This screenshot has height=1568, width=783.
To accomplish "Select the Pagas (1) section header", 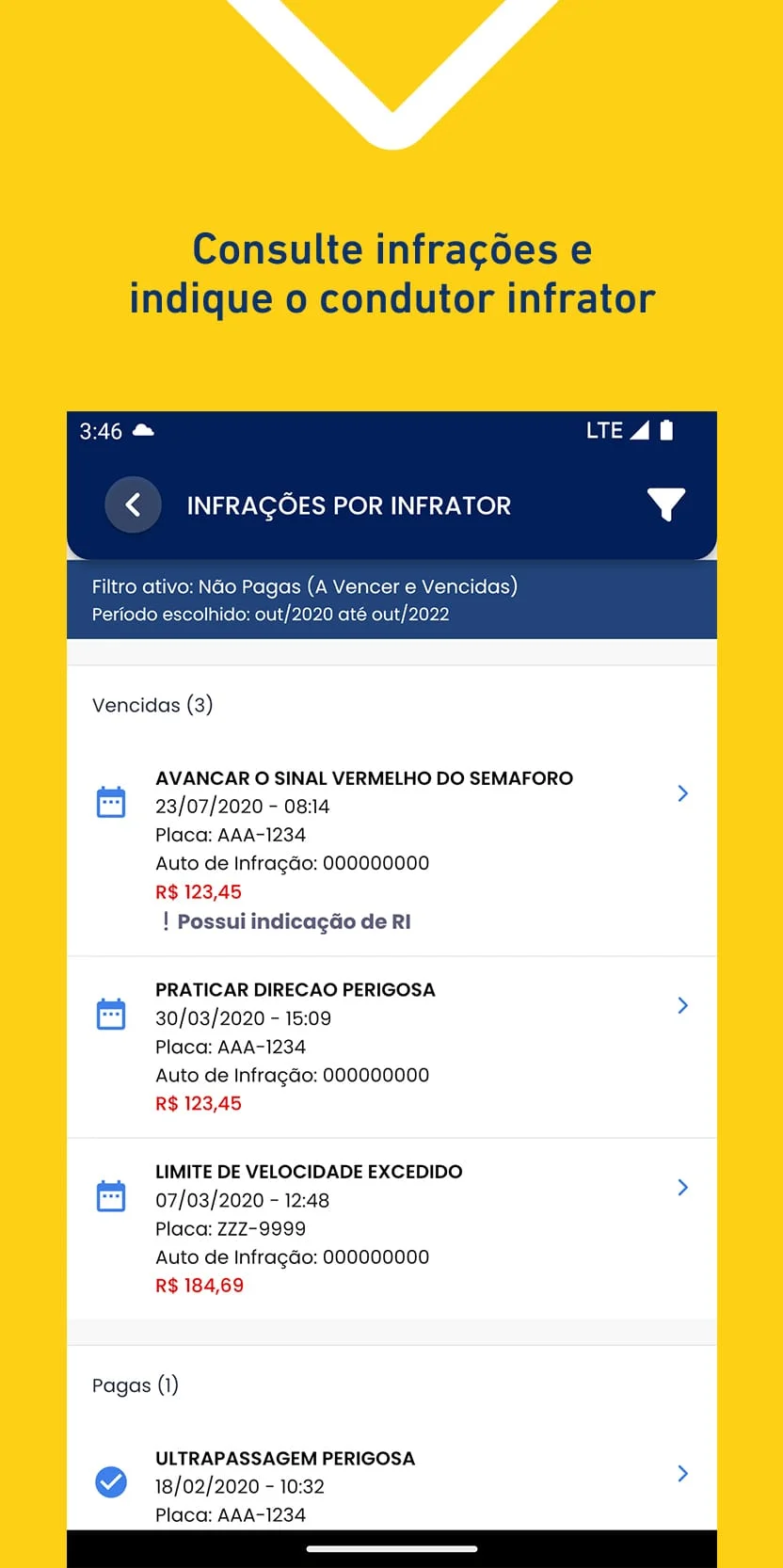I will [x=136, y=1384].
